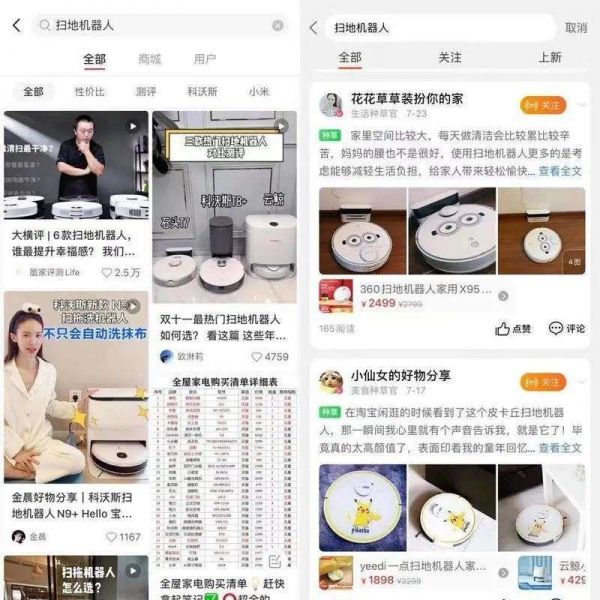Open the post 大横评 | 6款扫地机器人
The image size is (600, 600).
(75, 243)
